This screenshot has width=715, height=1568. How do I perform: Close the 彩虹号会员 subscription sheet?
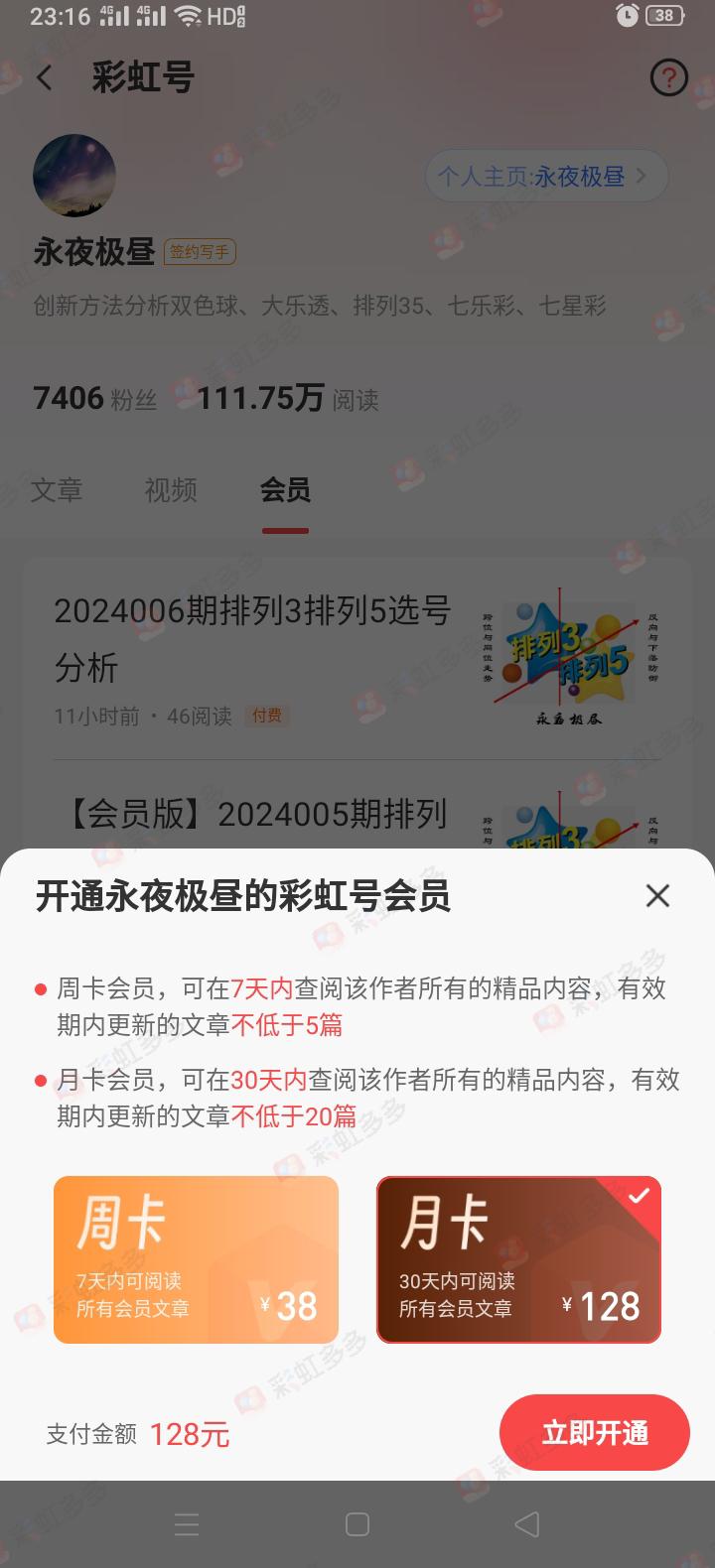657,896
